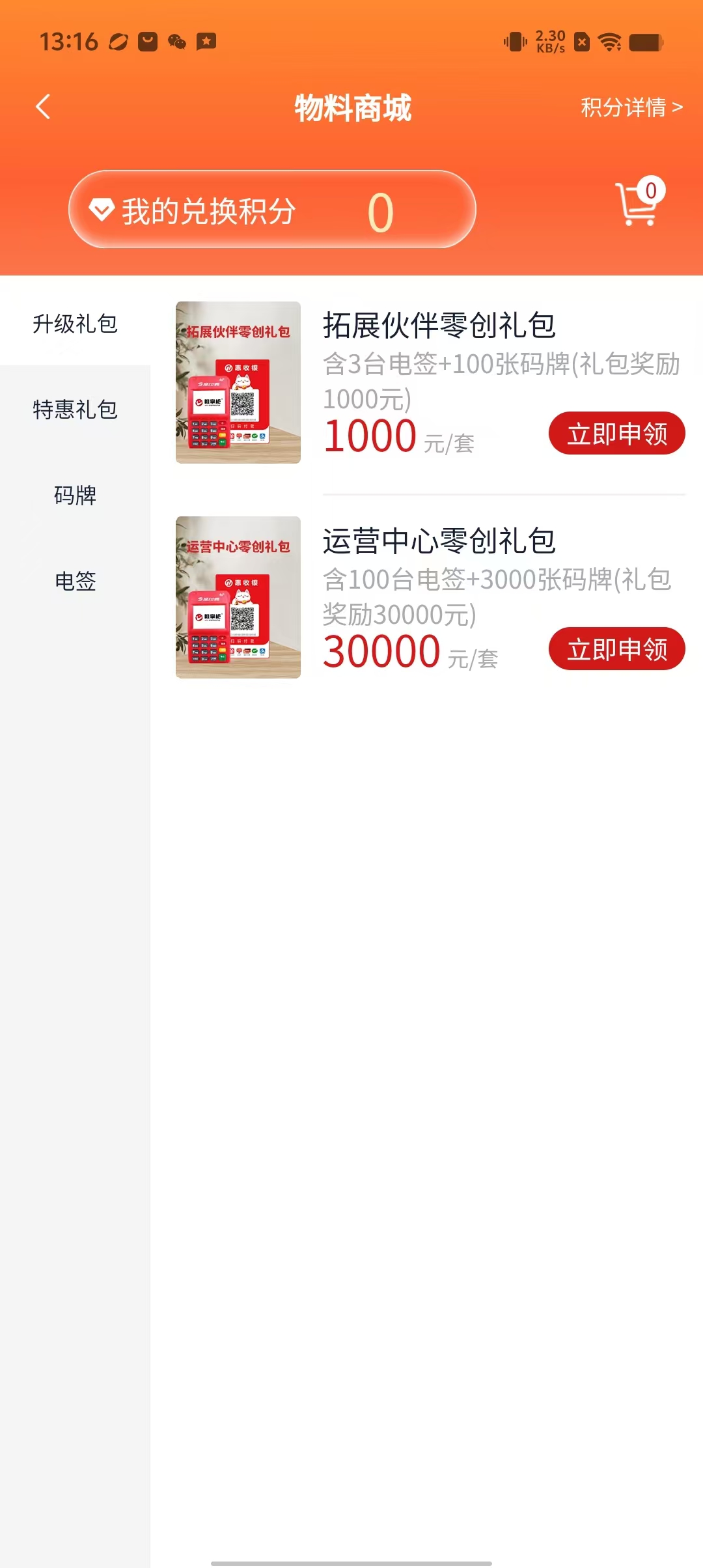
Task: Select the 升级礼包 category
Action: tap(75, 324)
